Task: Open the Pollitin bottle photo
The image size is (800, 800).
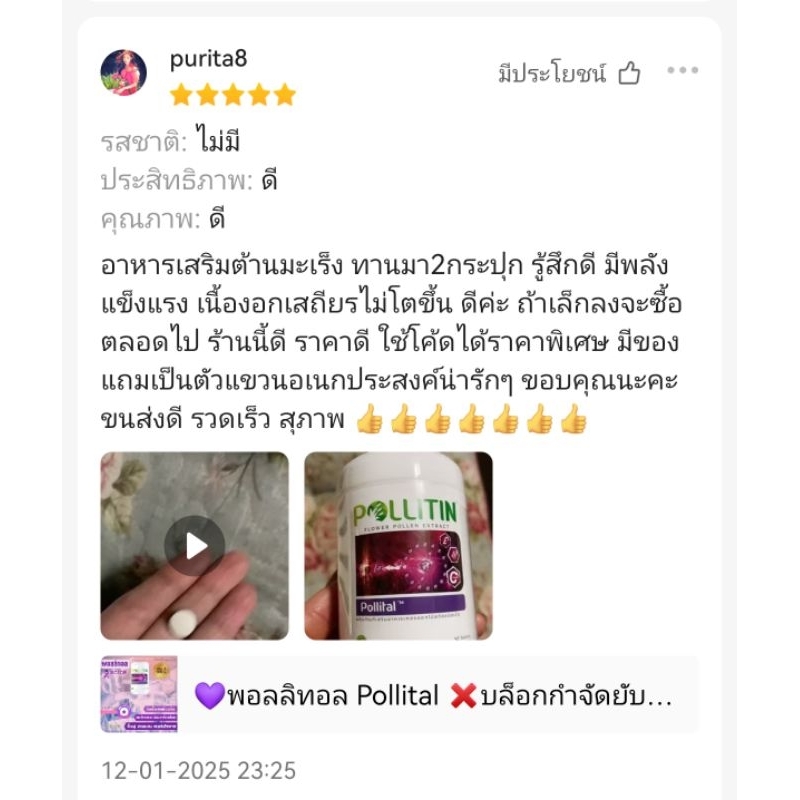Action: click(398, 545)
